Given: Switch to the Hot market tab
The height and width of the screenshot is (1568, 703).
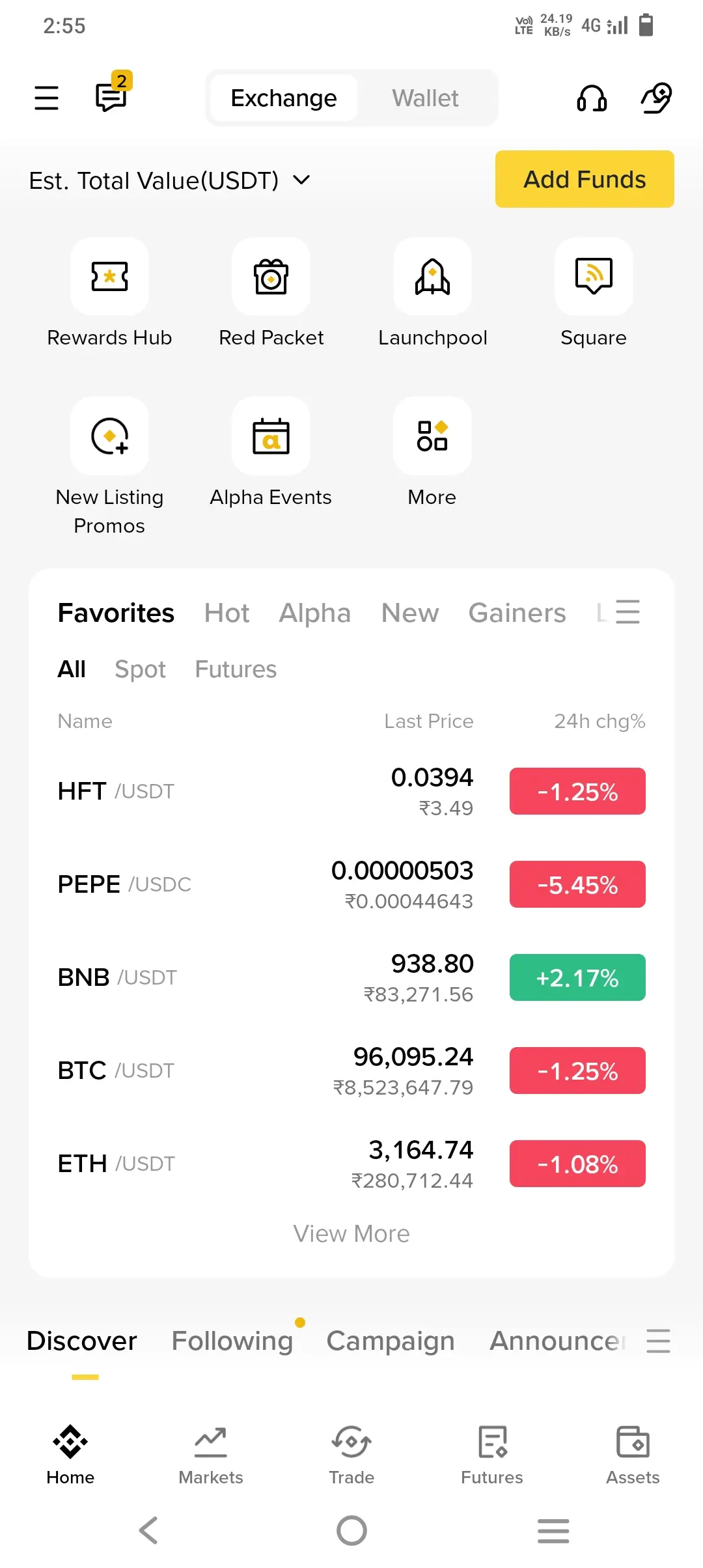Looking at the screenshot, I should [x=227, y=613].
